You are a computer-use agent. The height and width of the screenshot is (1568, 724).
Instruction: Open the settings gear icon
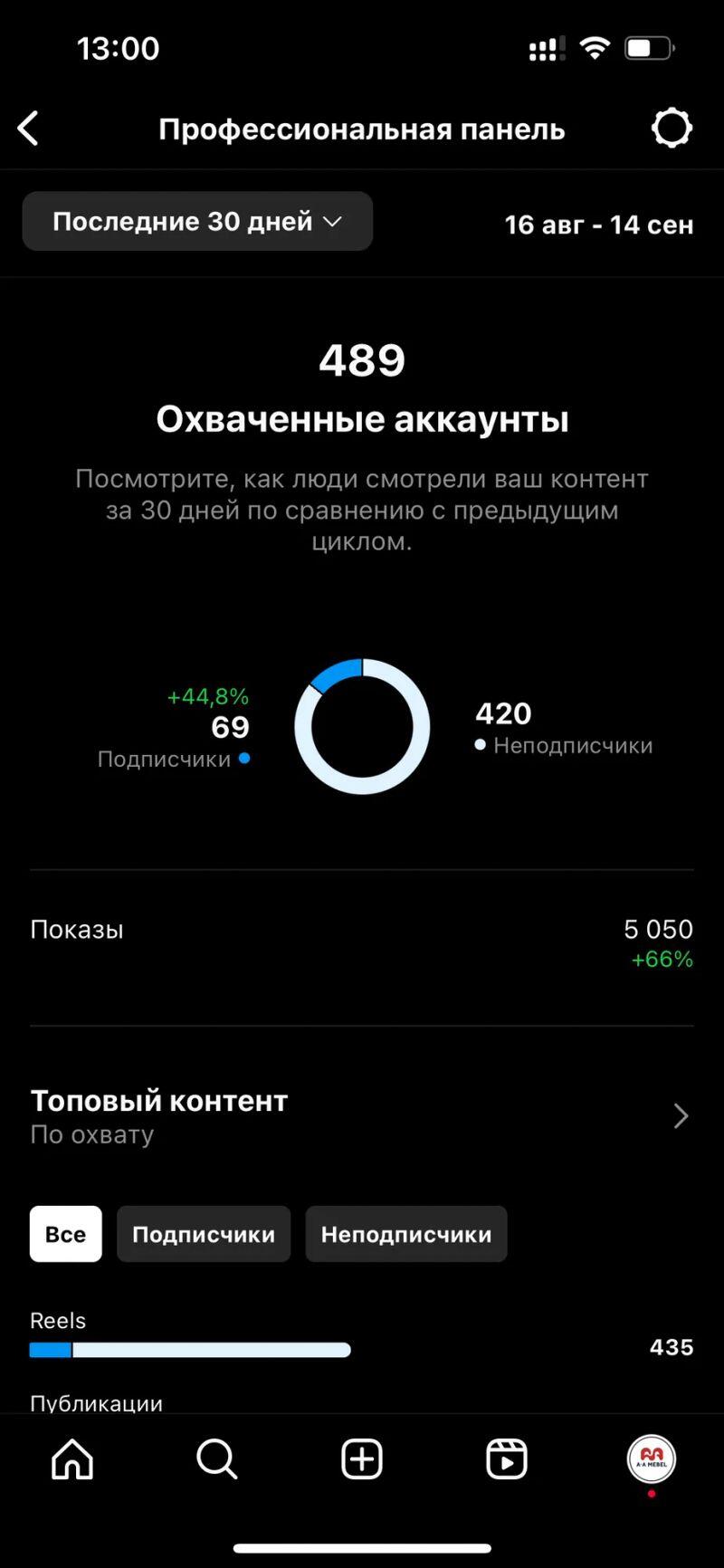click(672, 129)
